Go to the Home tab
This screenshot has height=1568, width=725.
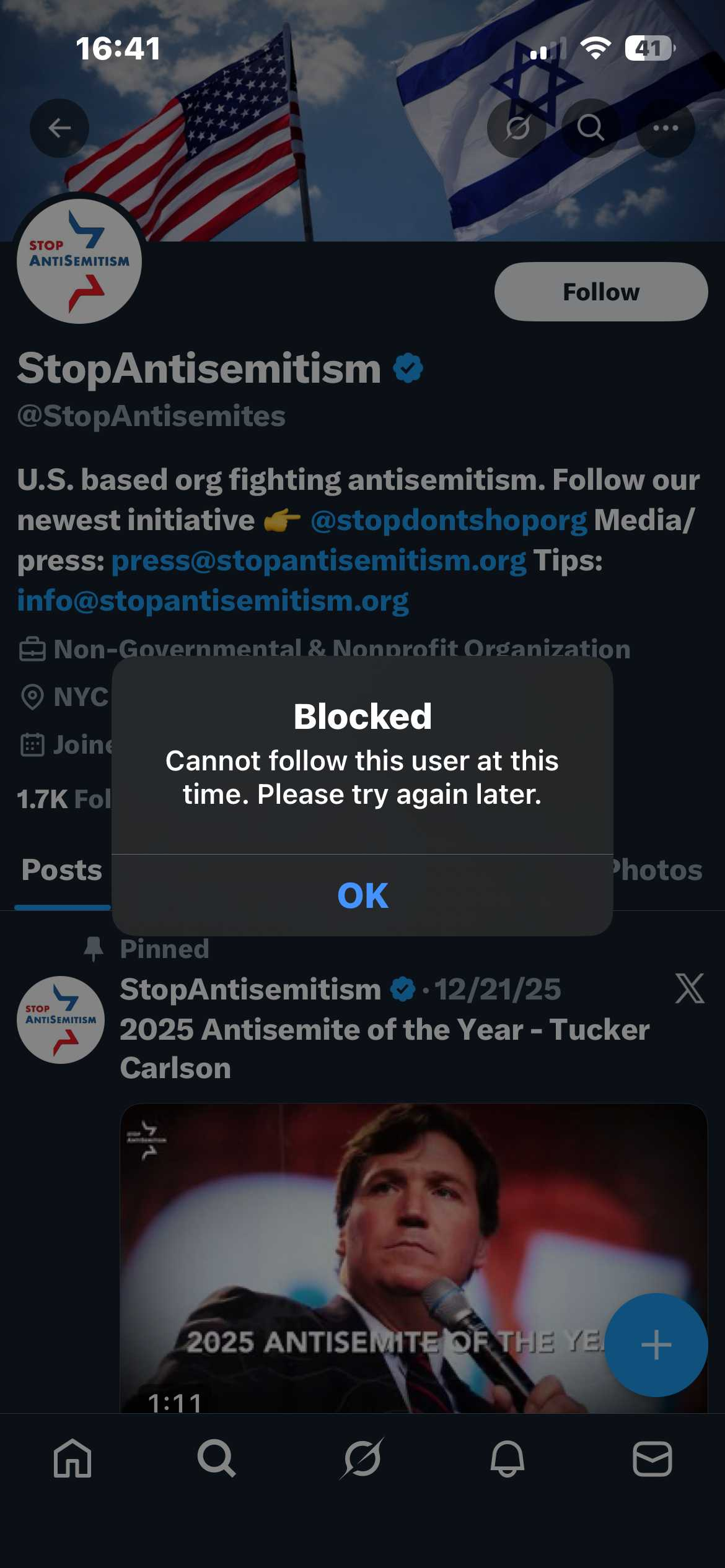coord(72,1458)
